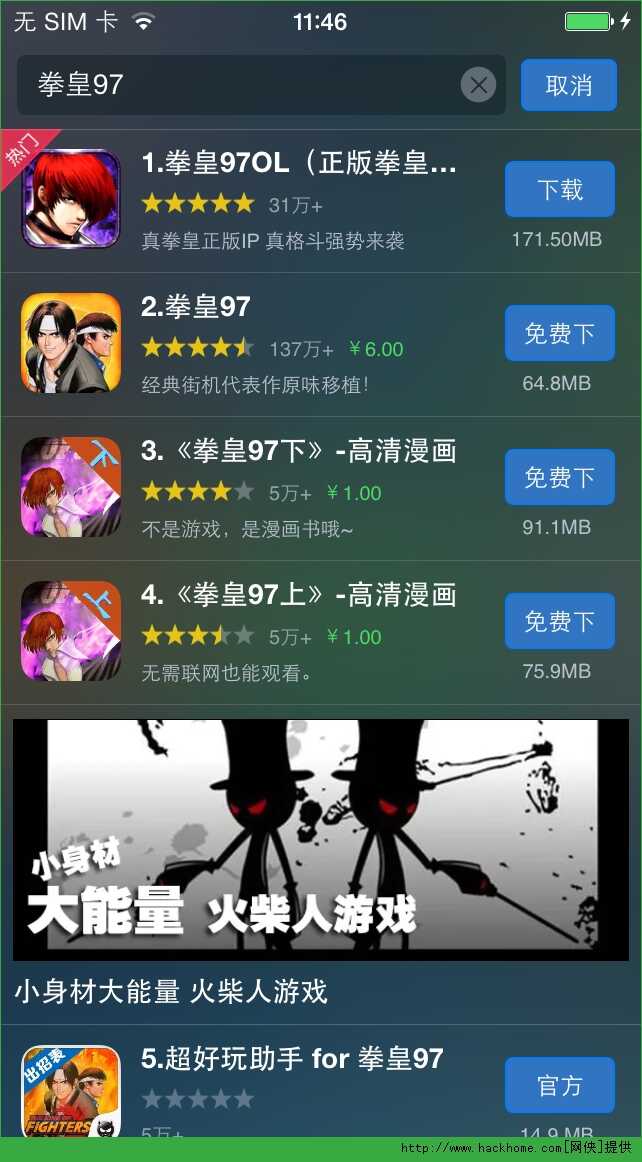Clear the search text with the X icon
The width and height of the screenshot is (642, 1162).
click(x=478, y=85)
